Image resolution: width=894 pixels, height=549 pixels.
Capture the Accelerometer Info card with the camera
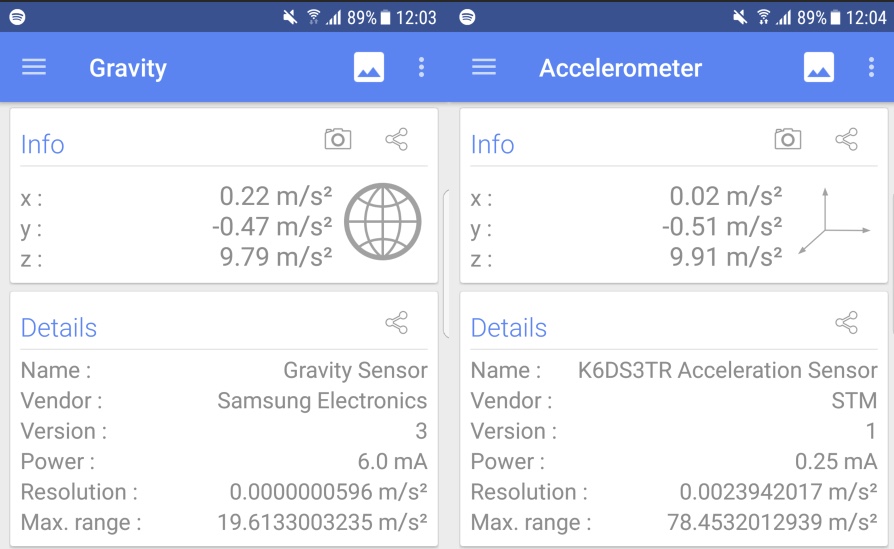[x=788, y=139]
